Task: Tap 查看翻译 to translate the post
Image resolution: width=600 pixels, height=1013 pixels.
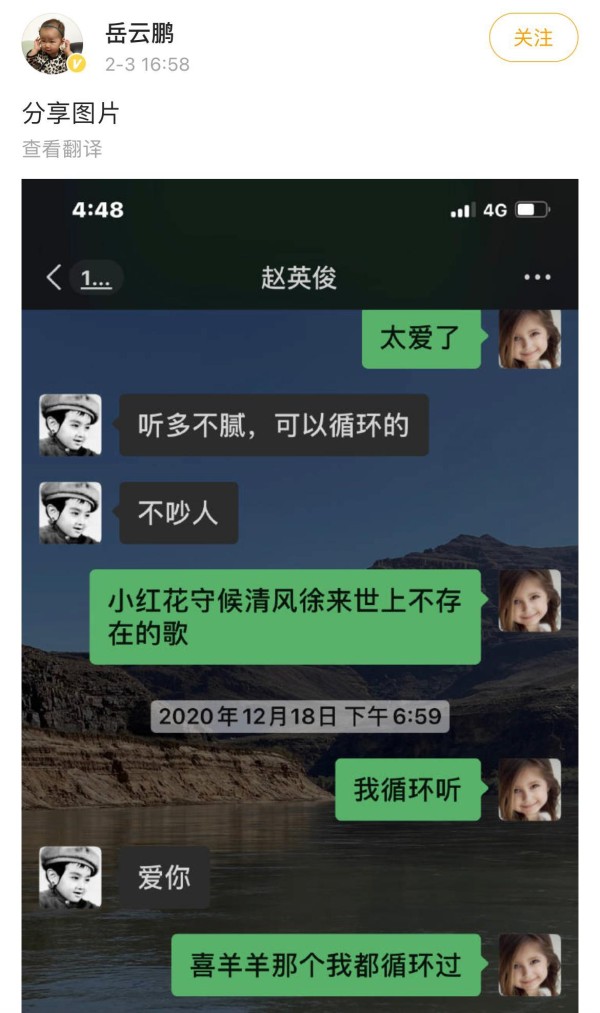Action: pos(62,149)
